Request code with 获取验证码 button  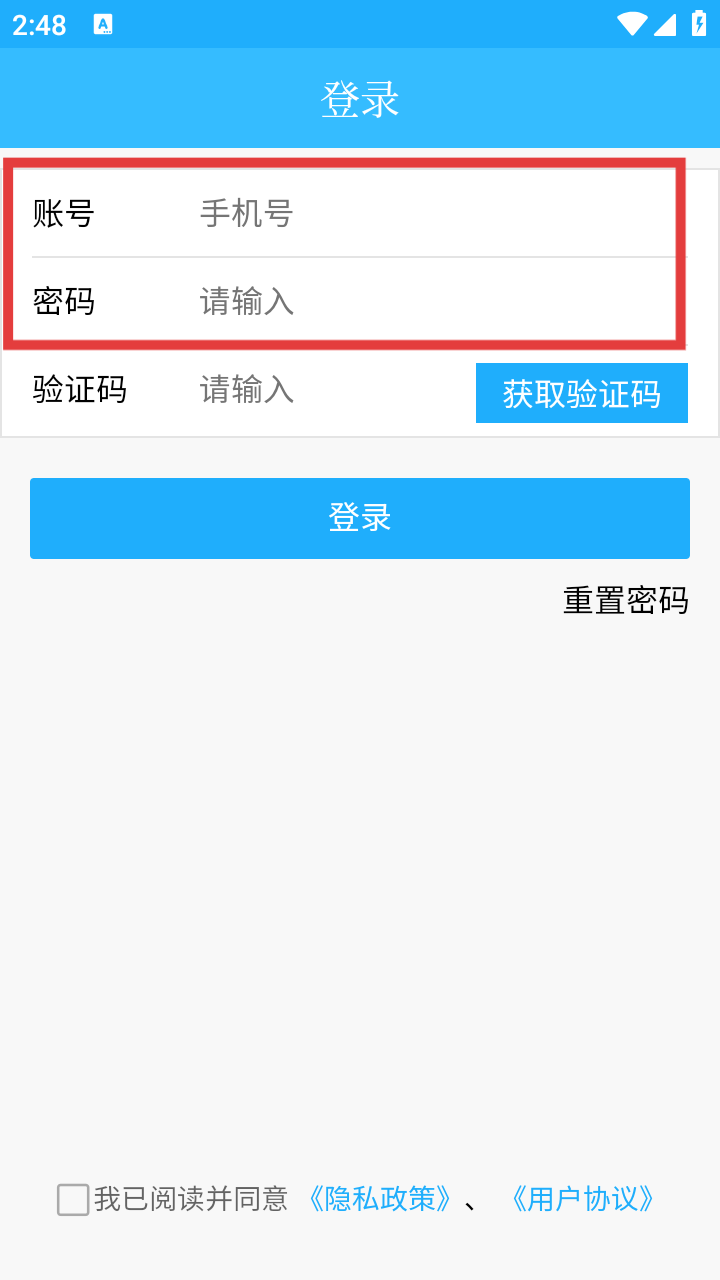point(581,393)
